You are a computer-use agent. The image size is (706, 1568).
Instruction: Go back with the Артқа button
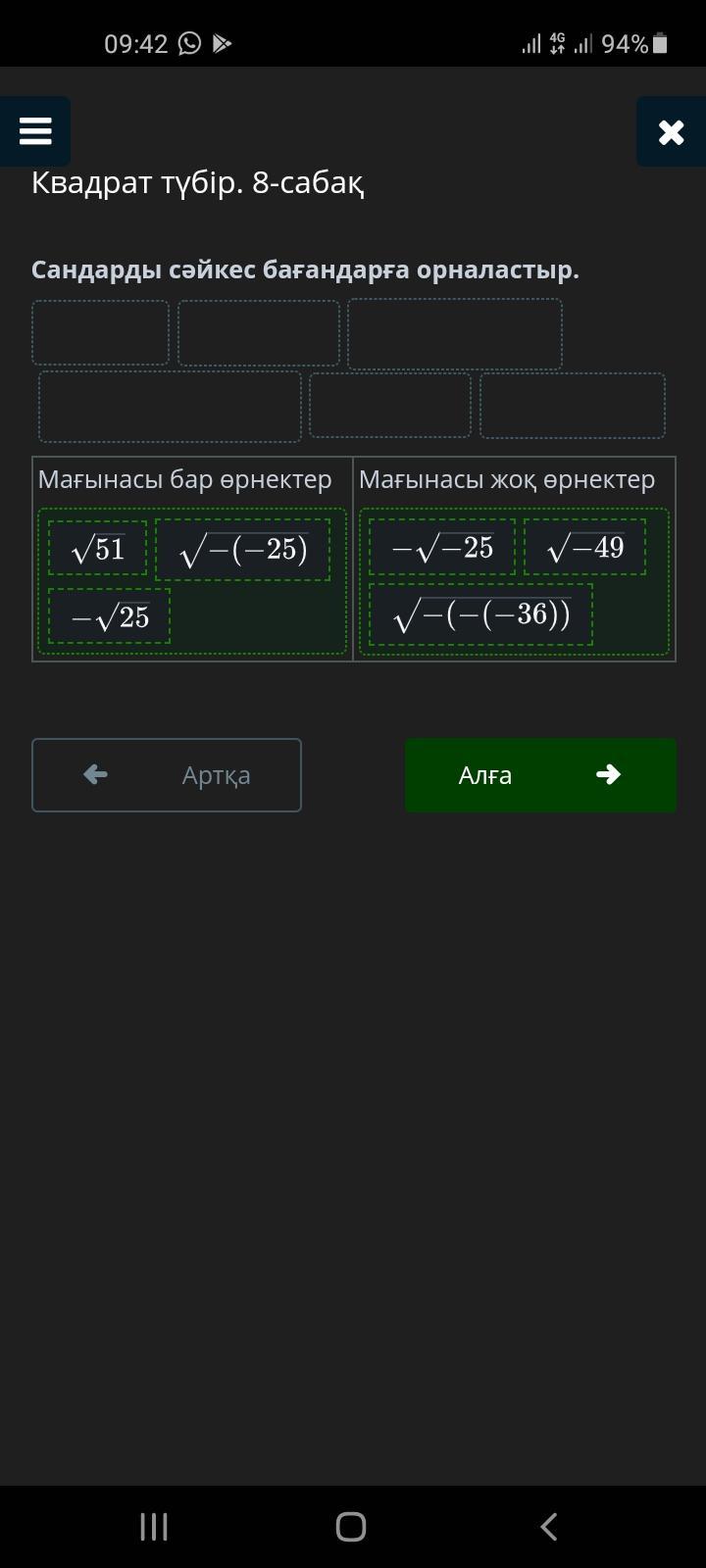167,775
